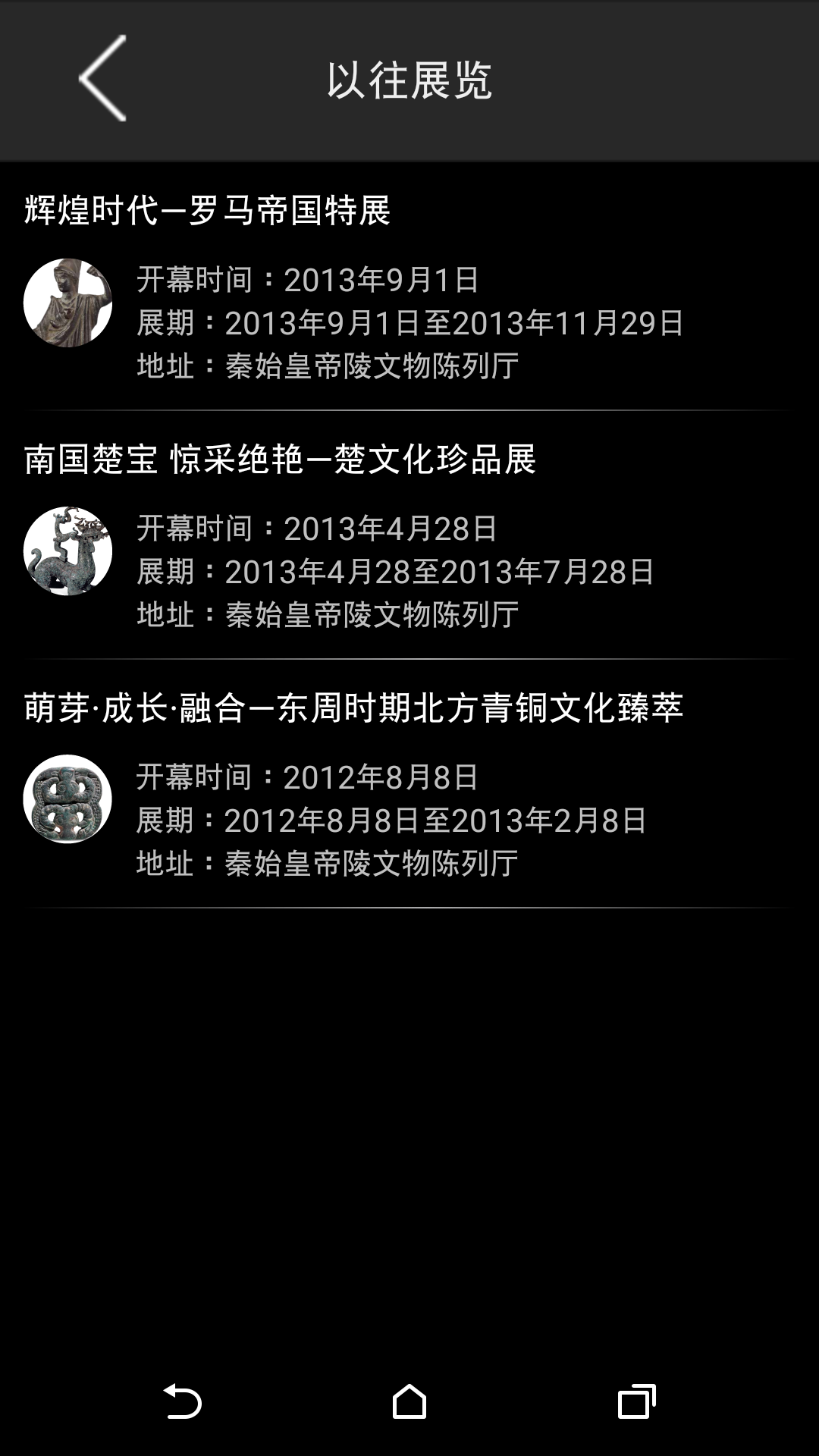Image resolution: width=819 pixels, height=1456 pixels.
Task: Go back using the header arrow
Action: point(103,79)
